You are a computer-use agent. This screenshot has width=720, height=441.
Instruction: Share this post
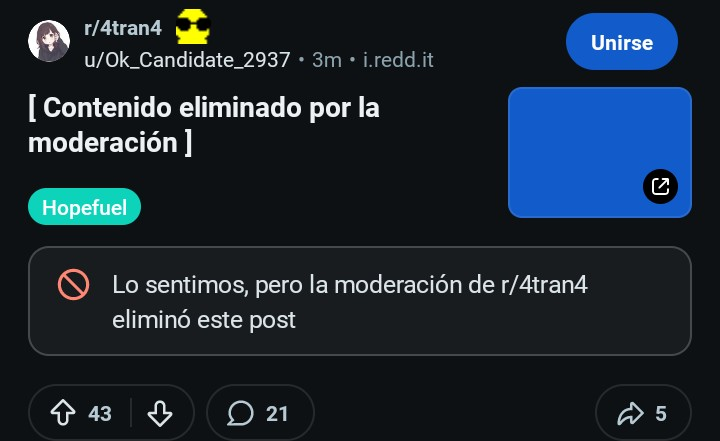coord(643,413)
